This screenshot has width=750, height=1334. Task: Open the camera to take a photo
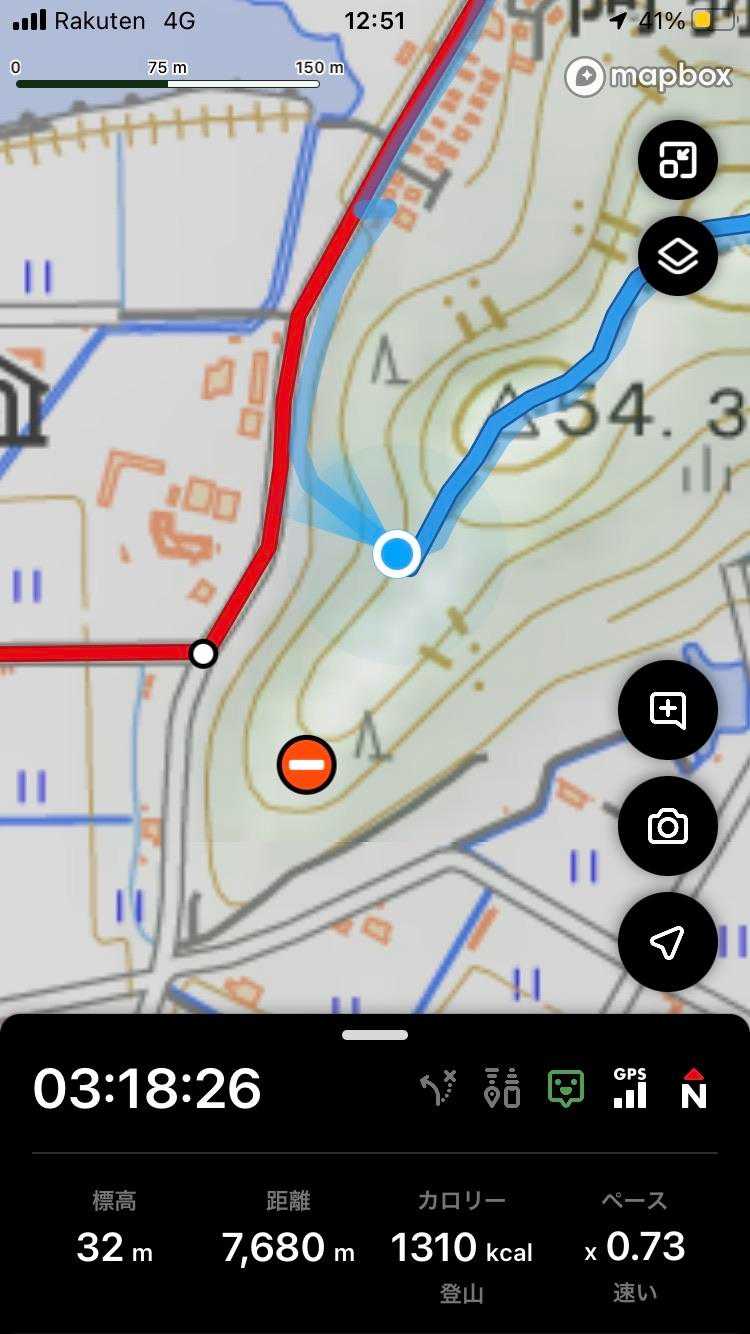click(x=667, y=827)
